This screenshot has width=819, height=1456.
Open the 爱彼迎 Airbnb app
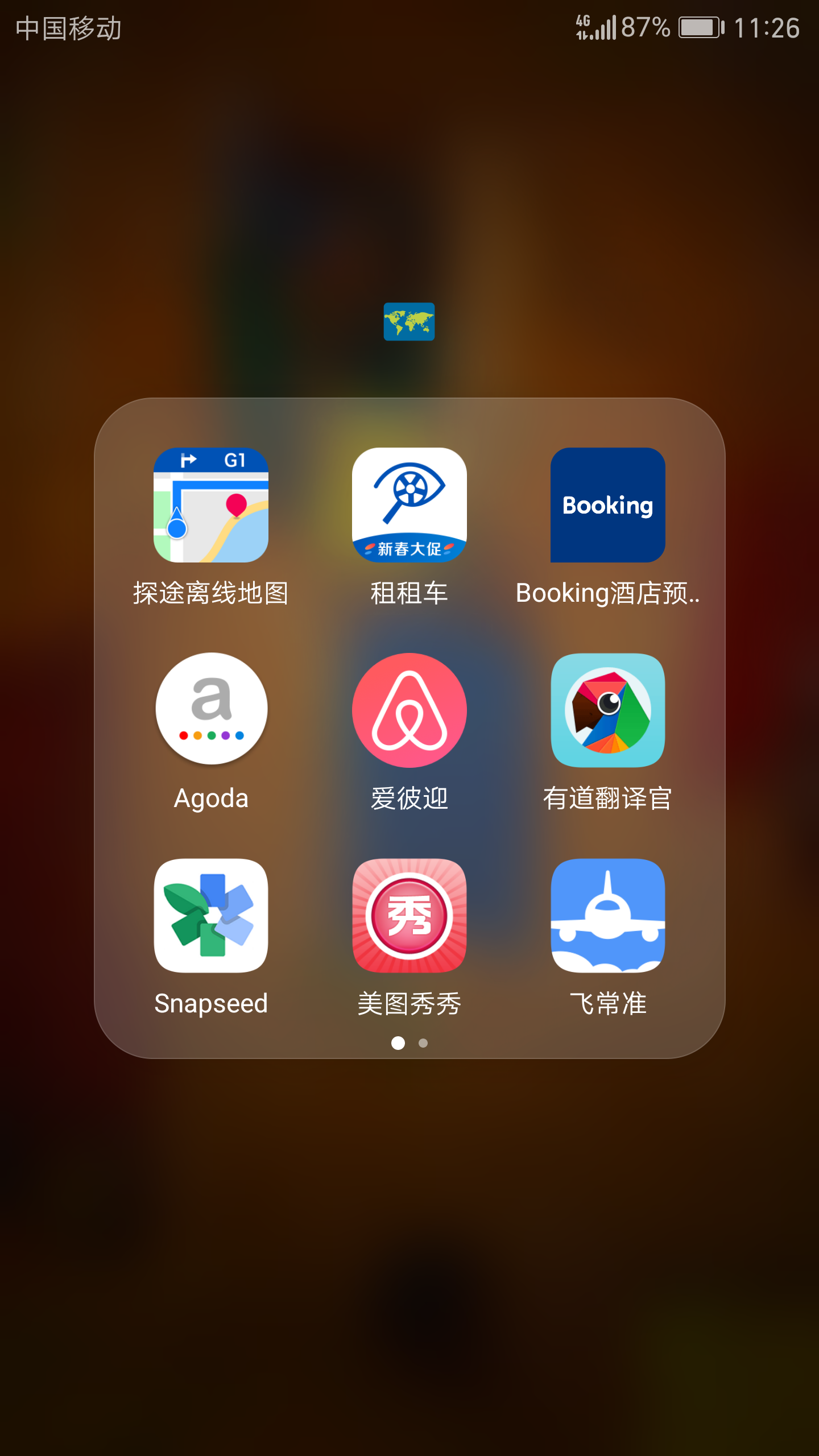pos(409,710)
